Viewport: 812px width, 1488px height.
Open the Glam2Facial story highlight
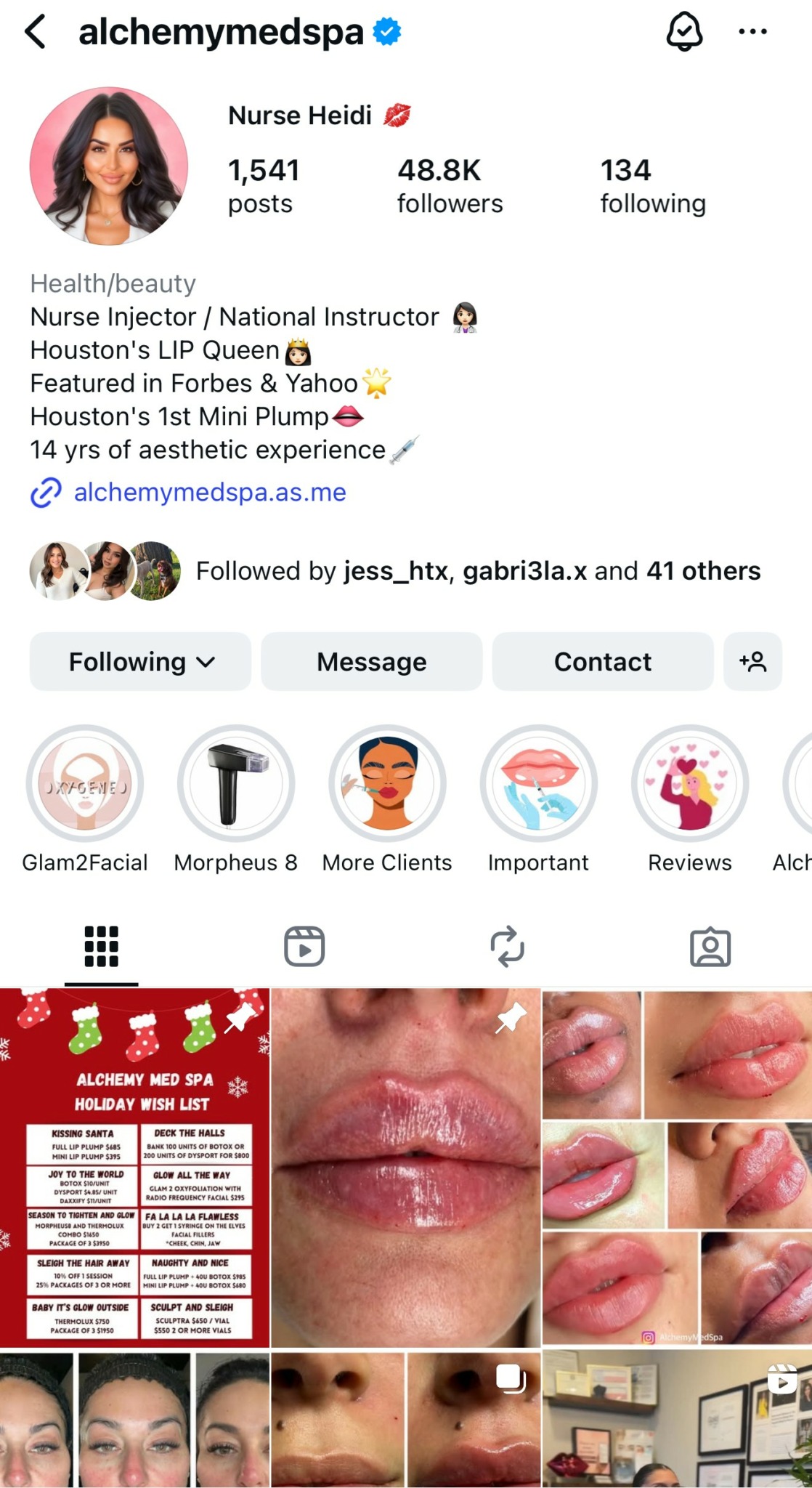pos(85,783)
